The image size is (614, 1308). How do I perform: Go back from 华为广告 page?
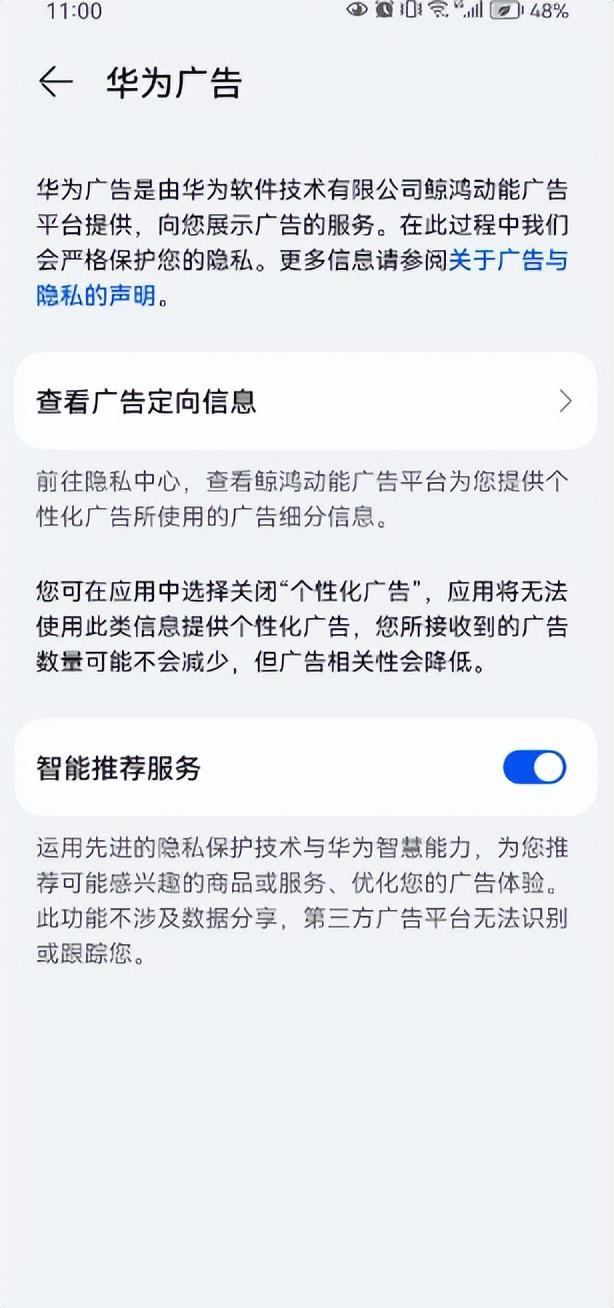[55, 82]
